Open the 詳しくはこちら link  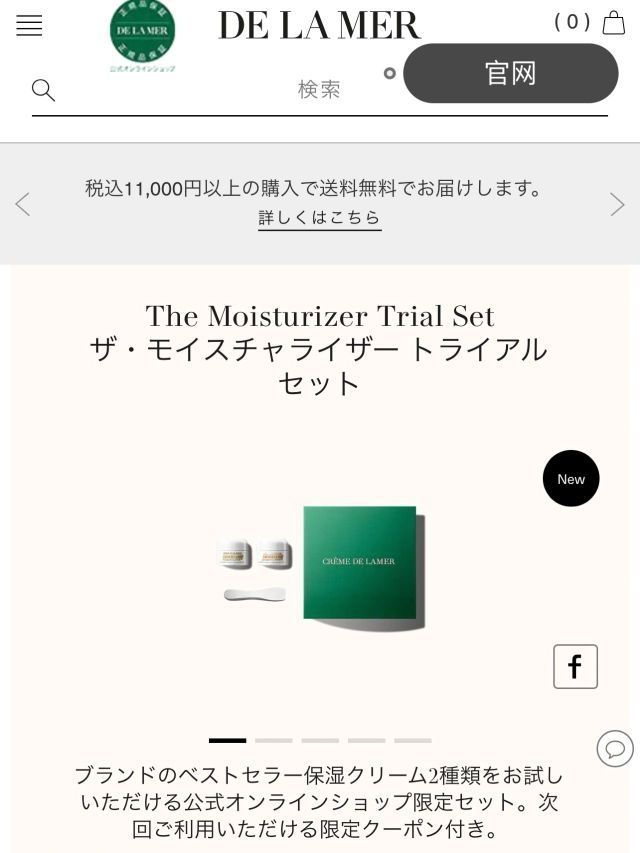(319, 217)
